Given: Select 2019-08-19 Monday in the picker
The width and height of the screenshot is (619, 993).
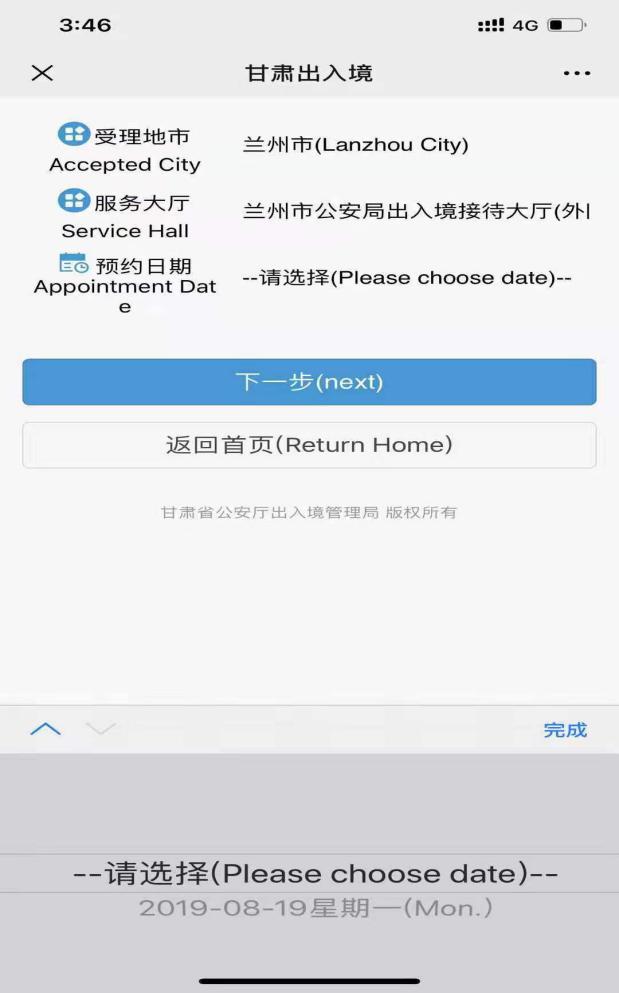Looking at the screenshot, I should 316,908.
